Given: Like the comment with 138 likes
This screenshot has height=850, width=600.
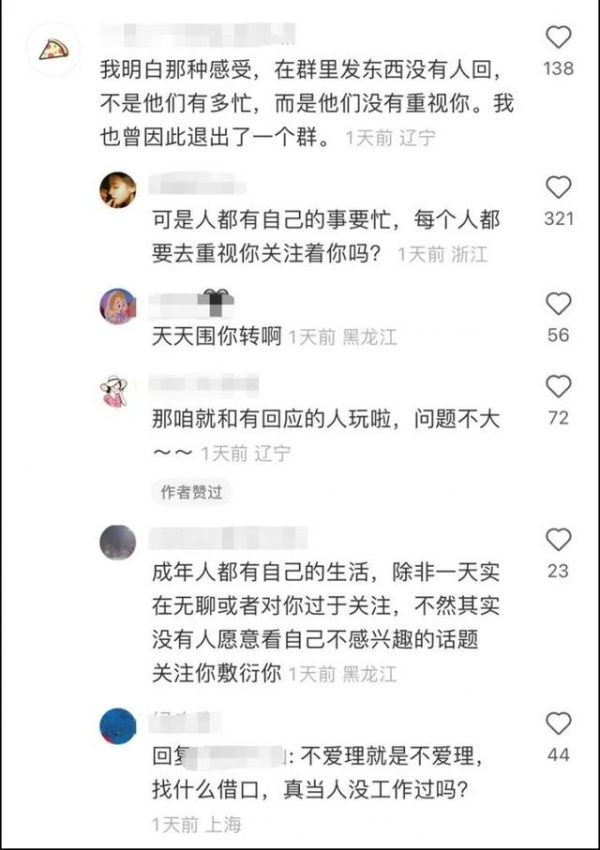Looking at the screenshot, I should pos(558,40).
